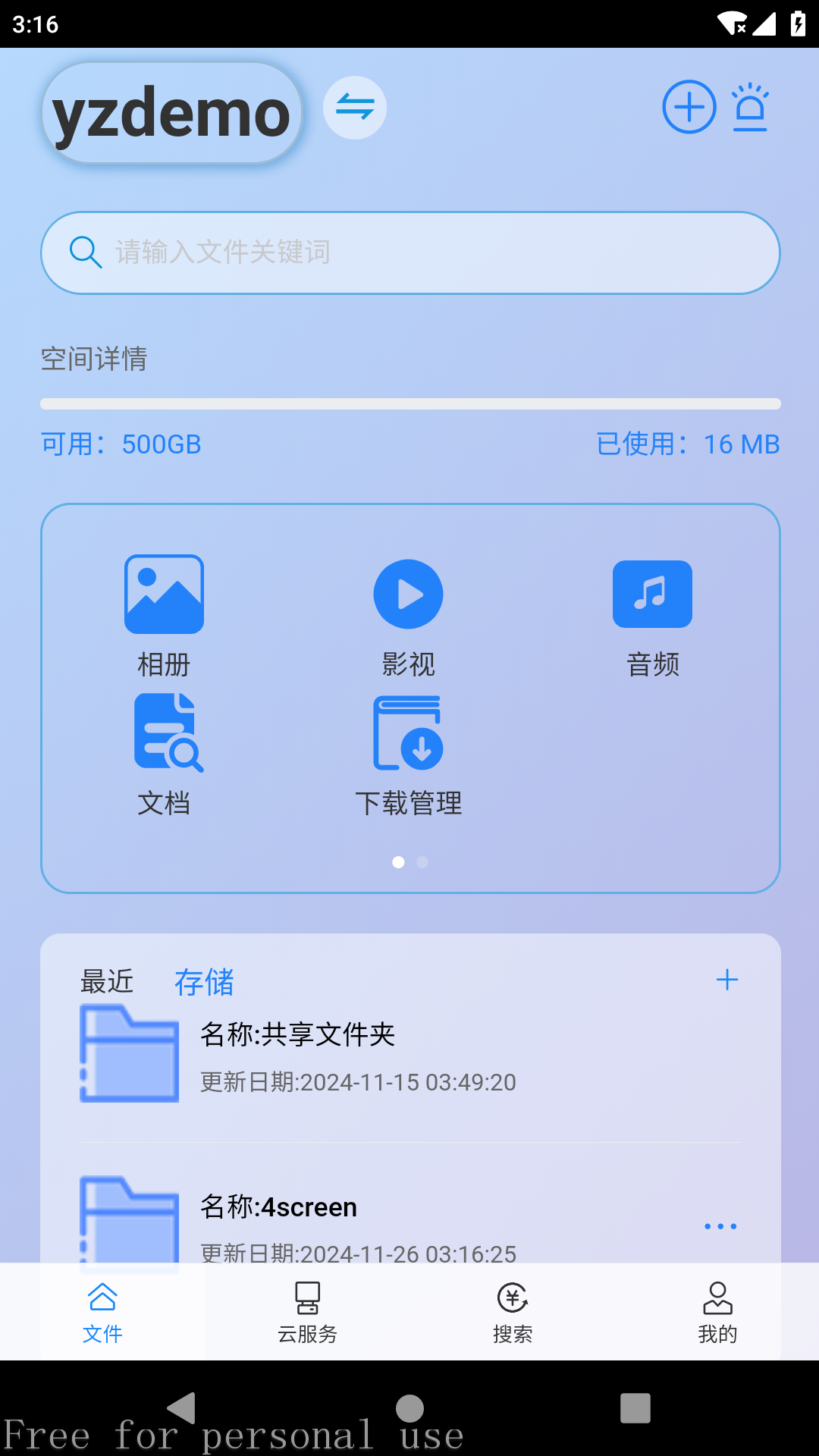Click the plus near 存储 to create folder
This screenshot has height=1456, width=819.
coord(727,979)
